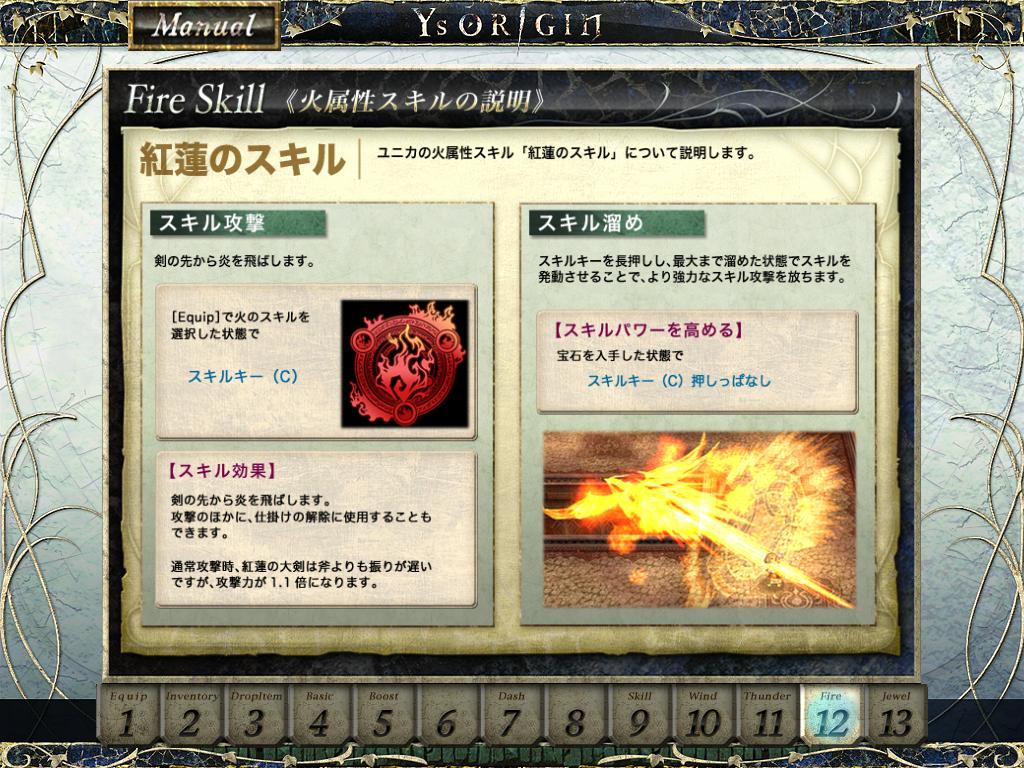Switch to page 2 Inventory

[x=191, y=714]
